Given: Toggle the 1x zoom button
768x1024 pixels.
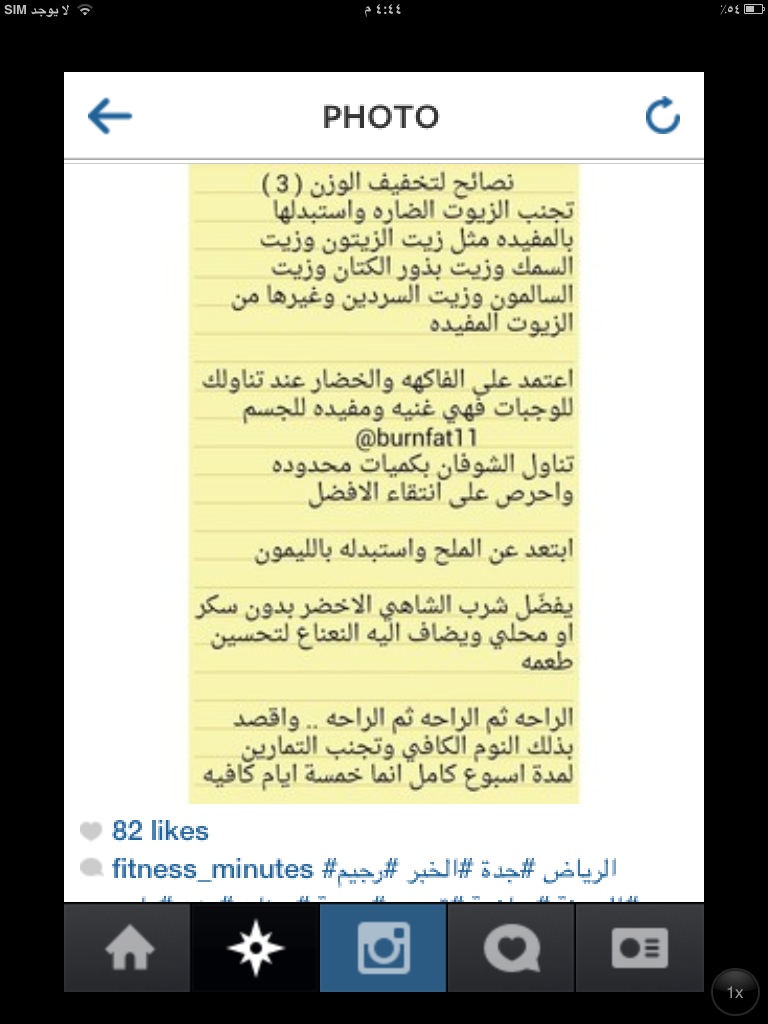Looking at the screenshot, I should coord(735,992).
